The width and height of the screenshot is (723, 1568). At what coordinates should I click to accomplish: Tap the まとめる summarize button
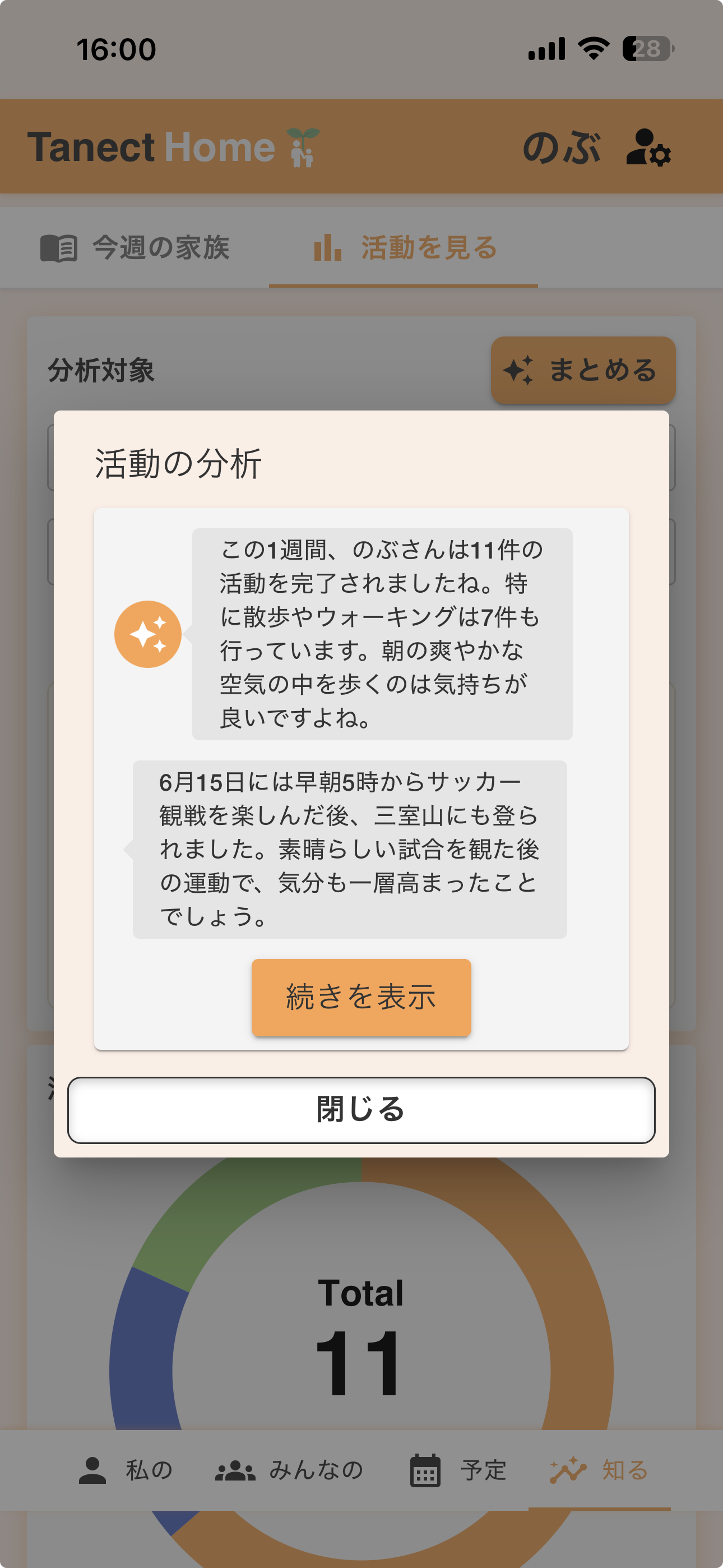583,370
